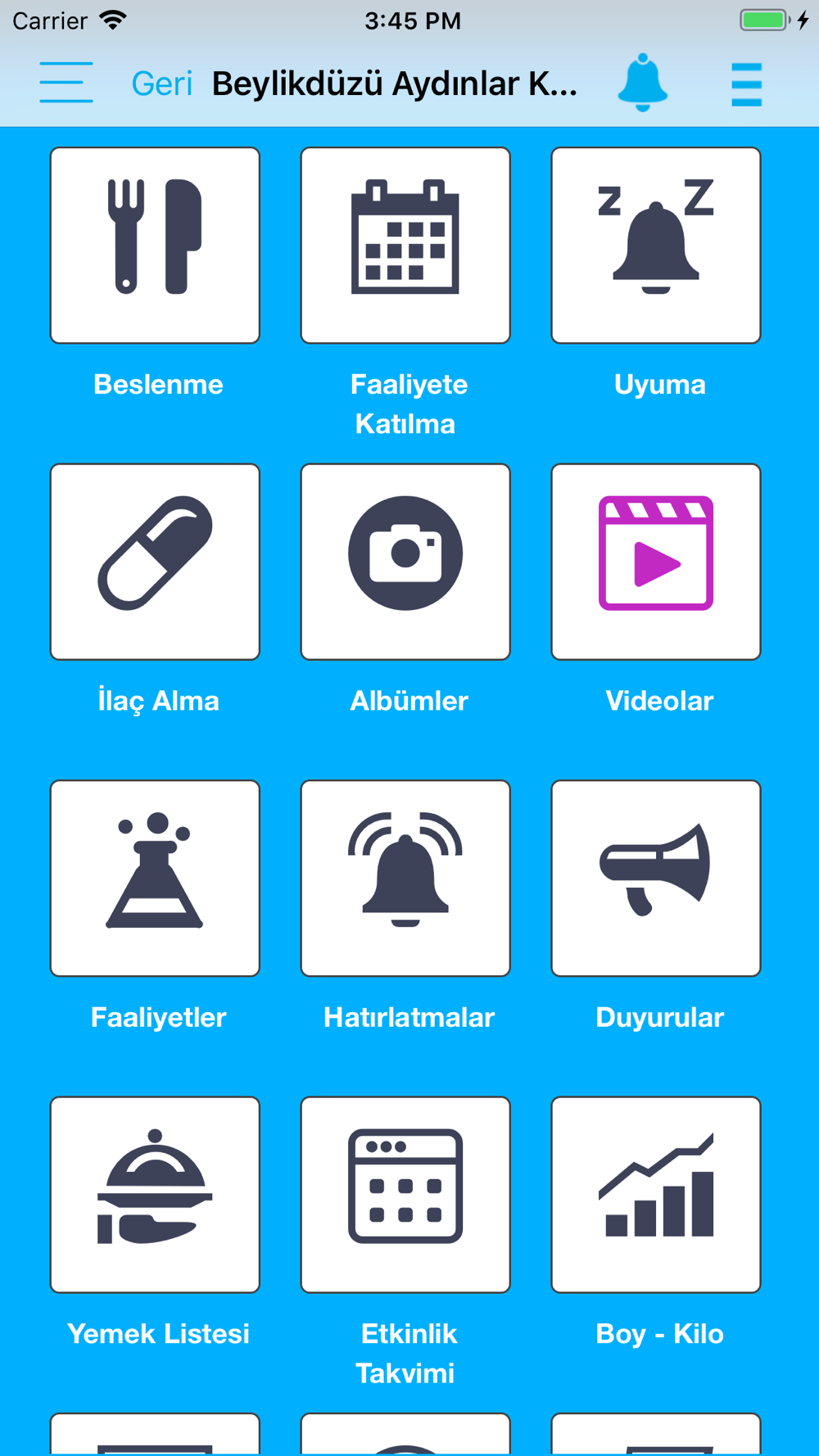Go back with the Geri button
The image size is (819, 1456).
click(x=162, y=84)
